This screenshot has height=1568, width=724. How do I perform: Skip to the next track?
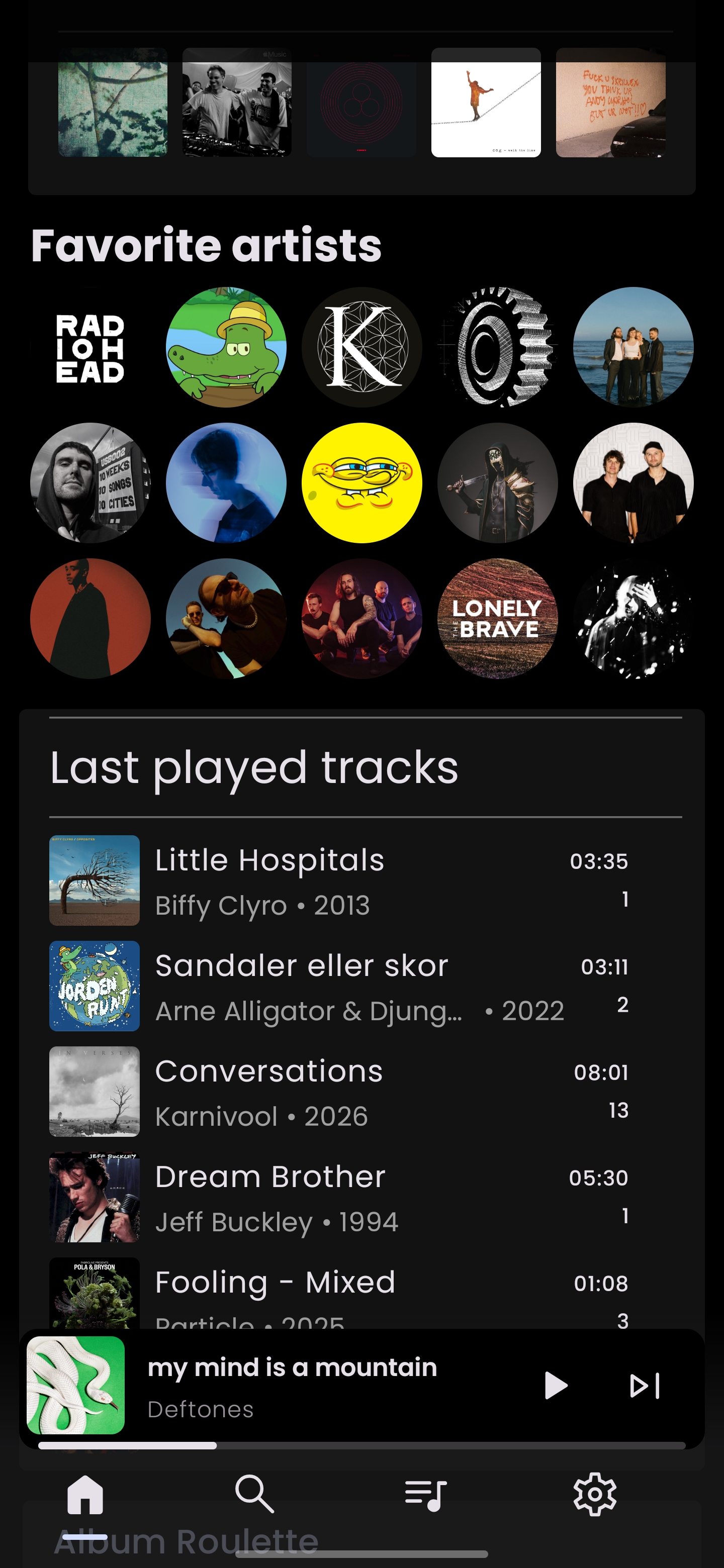click(644, 1386)
